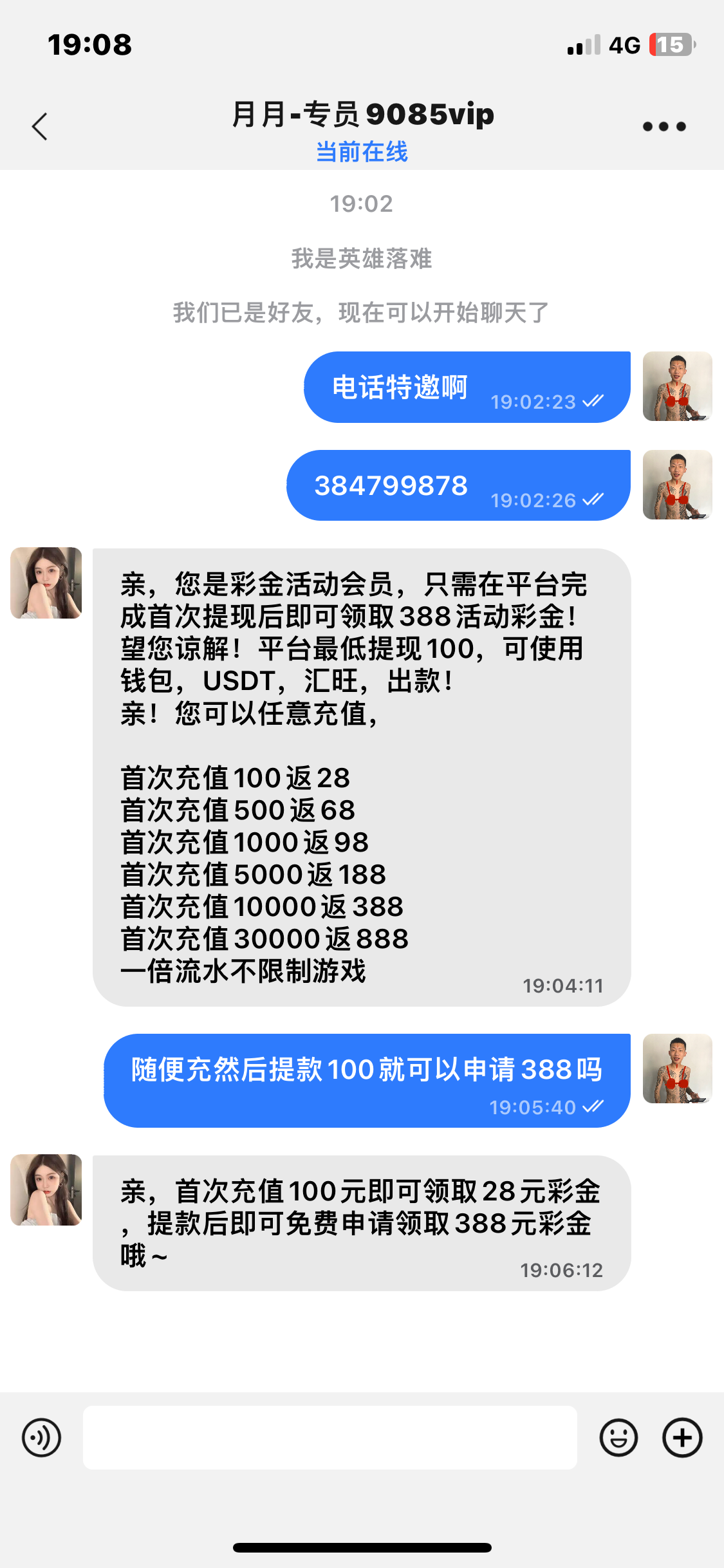Tap your own tattooed avatar picture
Screen dimensions: 724x1568
pyautogui.click(x=678, y=387)
